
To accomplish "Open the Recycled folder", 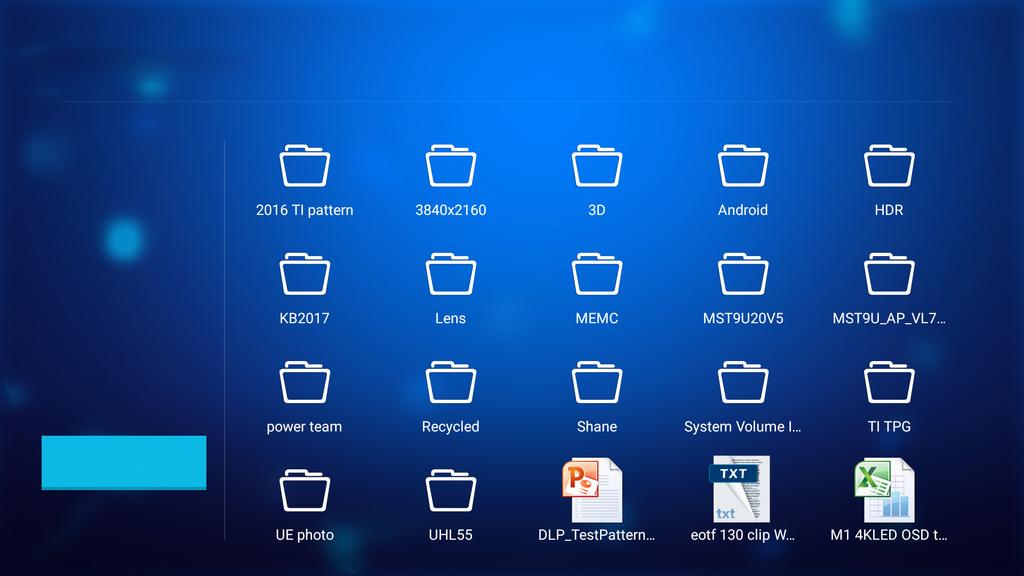I will (451, 383).
